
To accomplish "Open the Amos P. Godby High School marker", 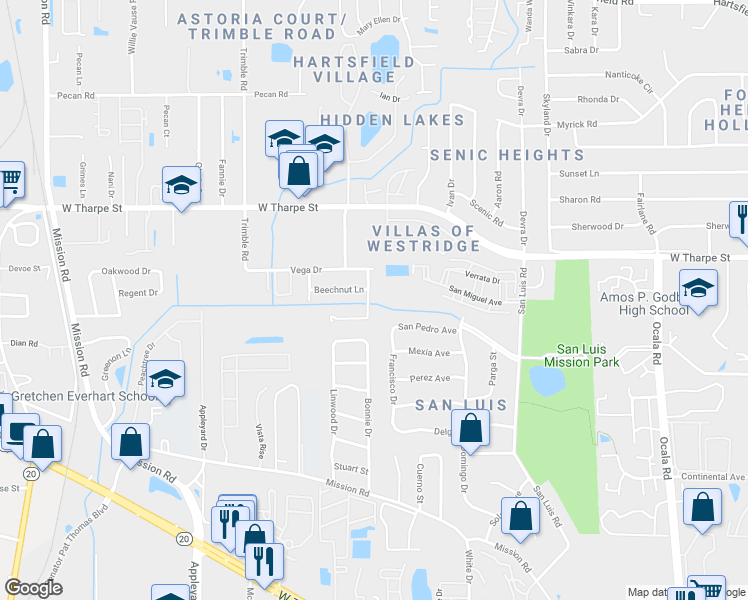I will tap(698, 289).
